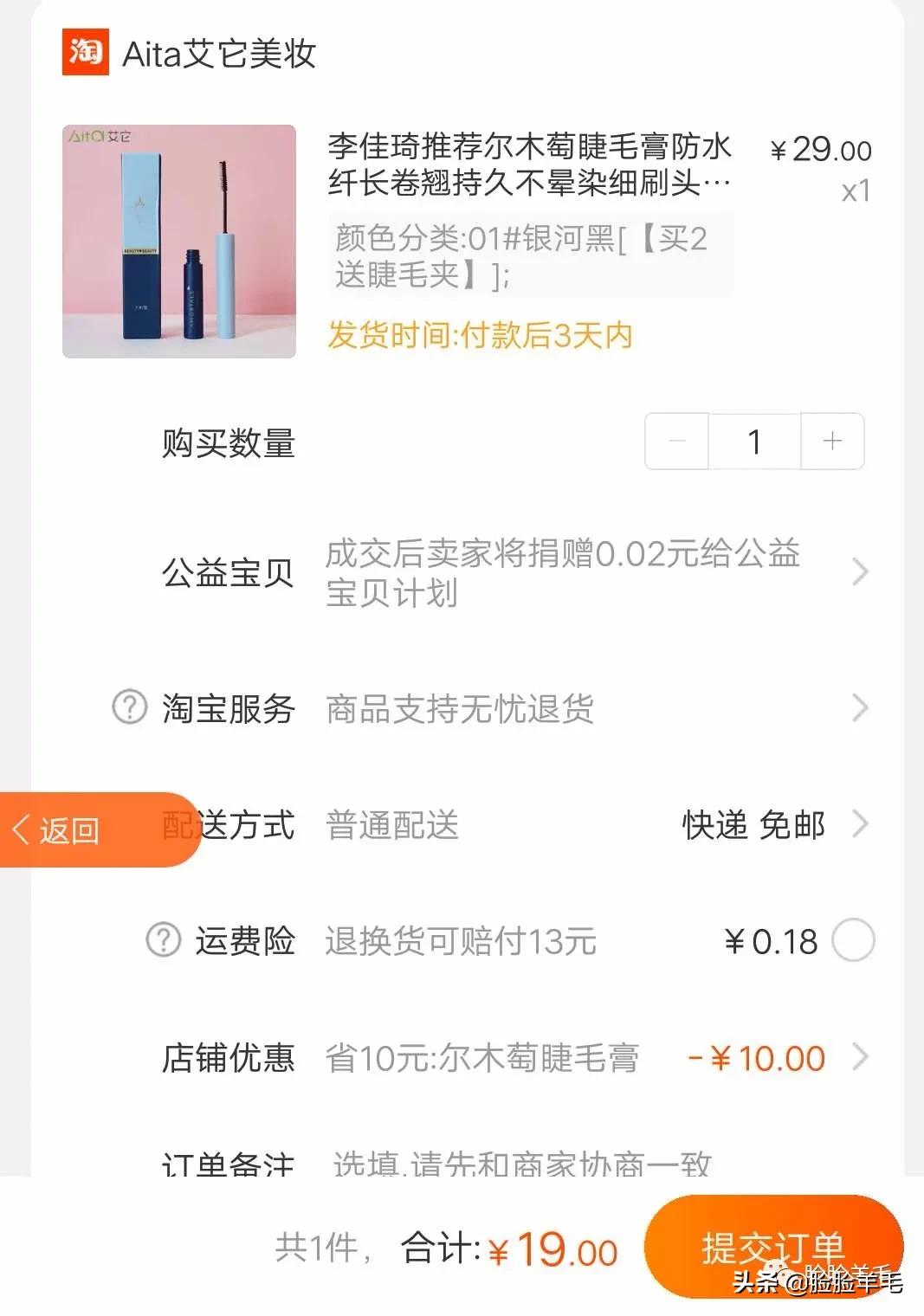The image size is (924, 1316).
Task: Open the 淘宝服务 help question mark icon
Action: [x=128, y=710]
